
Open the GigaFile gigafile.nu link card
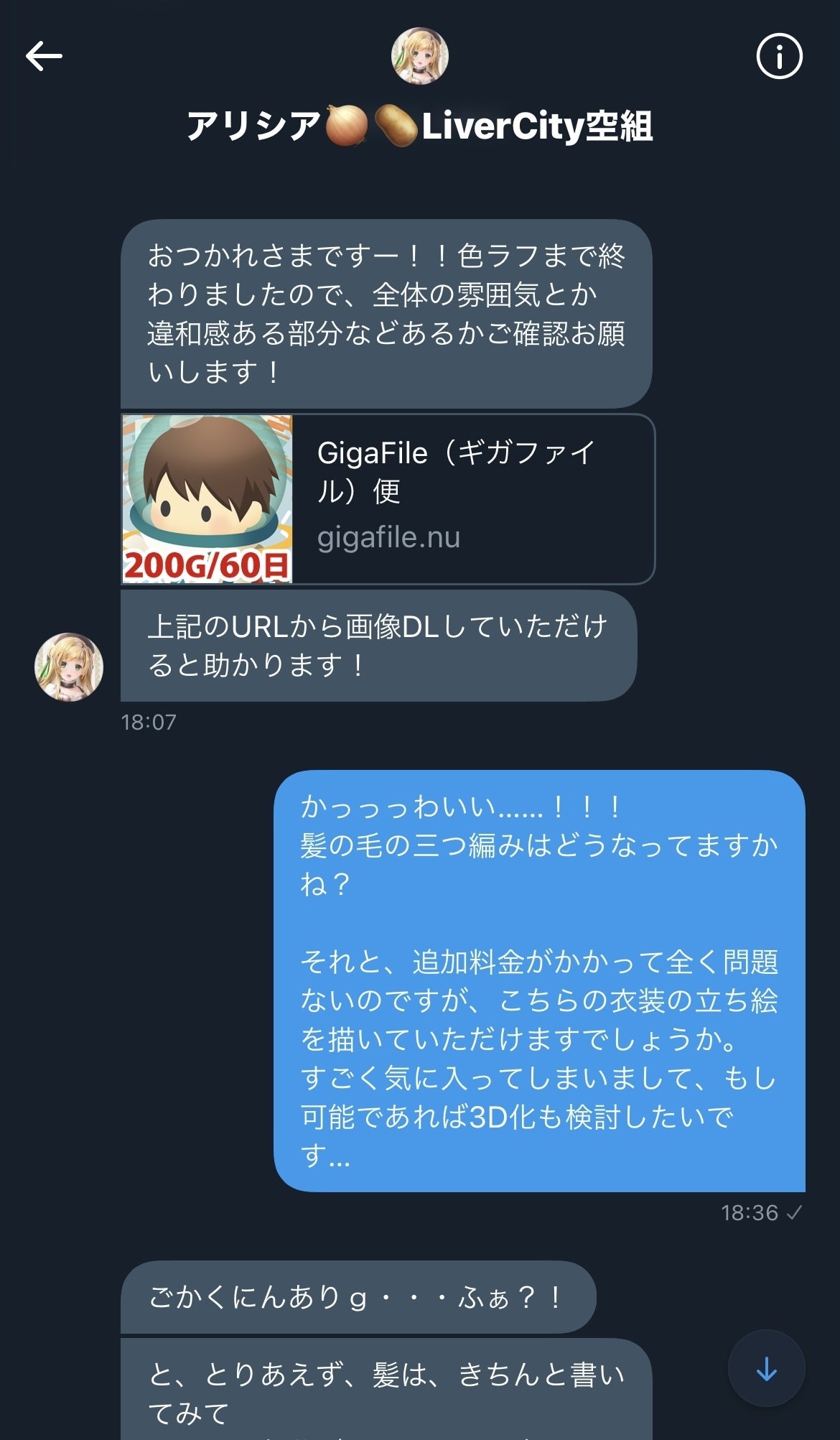388,498
